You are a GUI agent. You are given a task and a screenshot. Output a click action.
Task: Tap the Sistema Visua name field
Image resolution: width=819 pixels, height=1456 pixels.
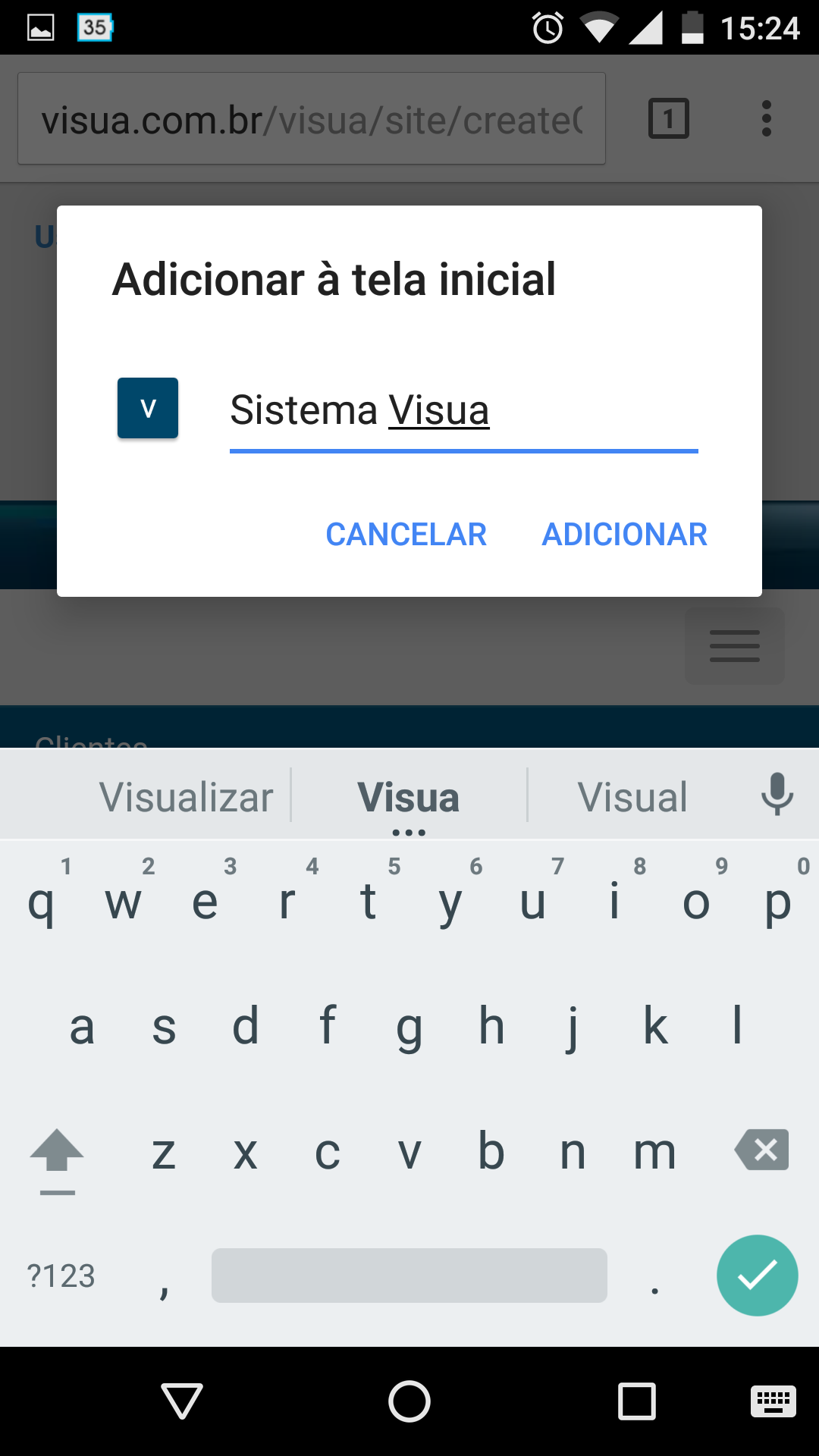pyautogui.click(x=463, y=412)
